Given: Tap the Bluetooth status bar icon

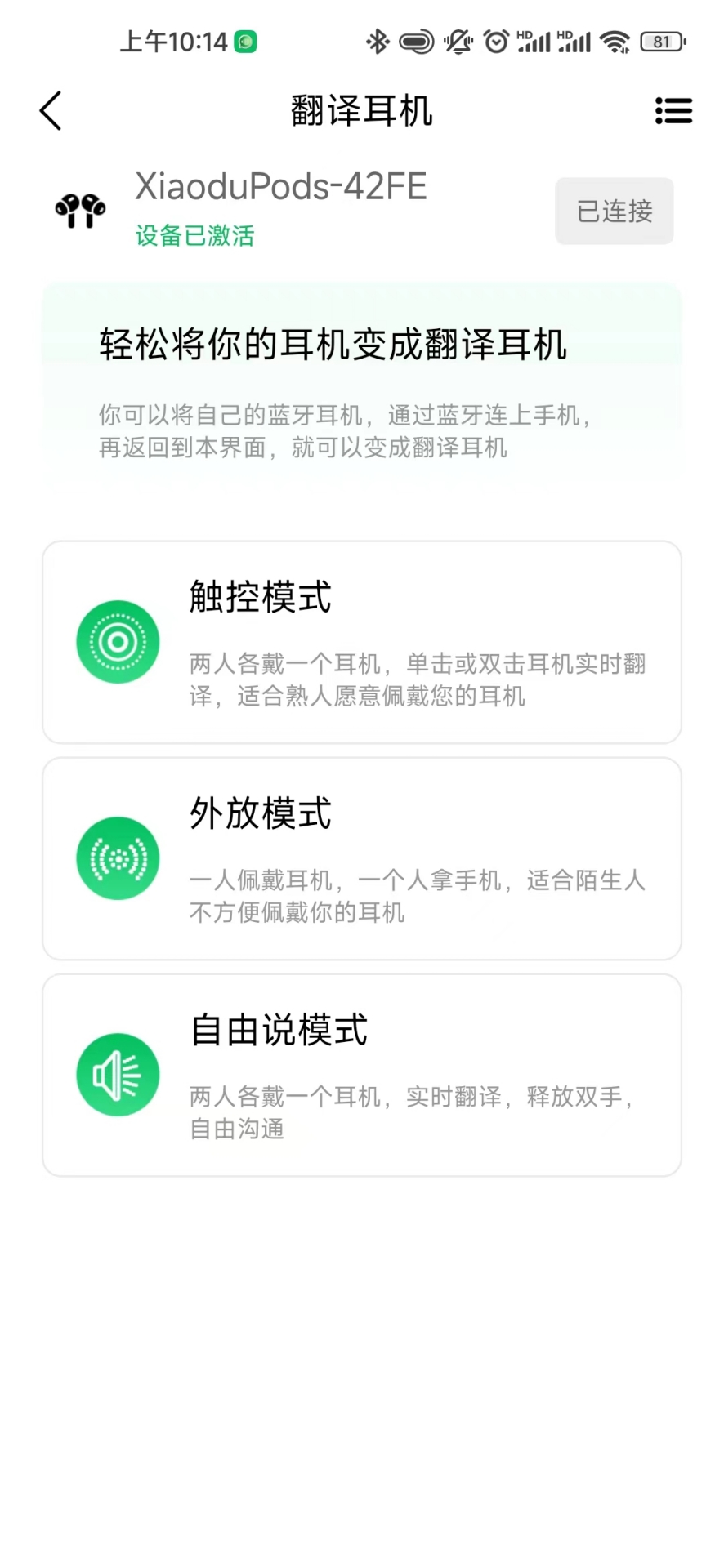Looking at the screenshot, I should [x=378, y=41].
